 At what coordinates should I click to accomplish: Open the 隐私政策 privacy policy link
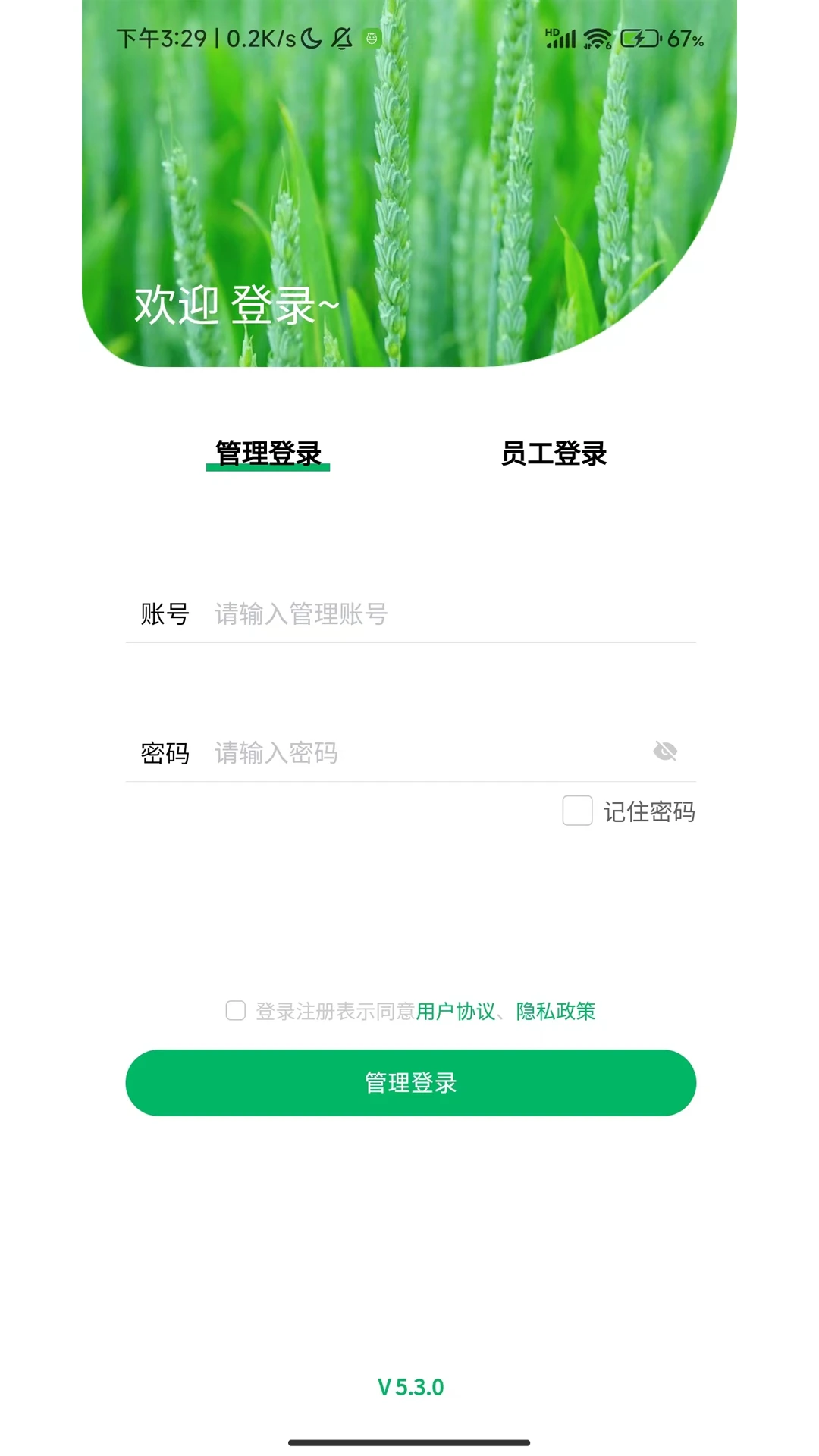tap(555, 1012)
